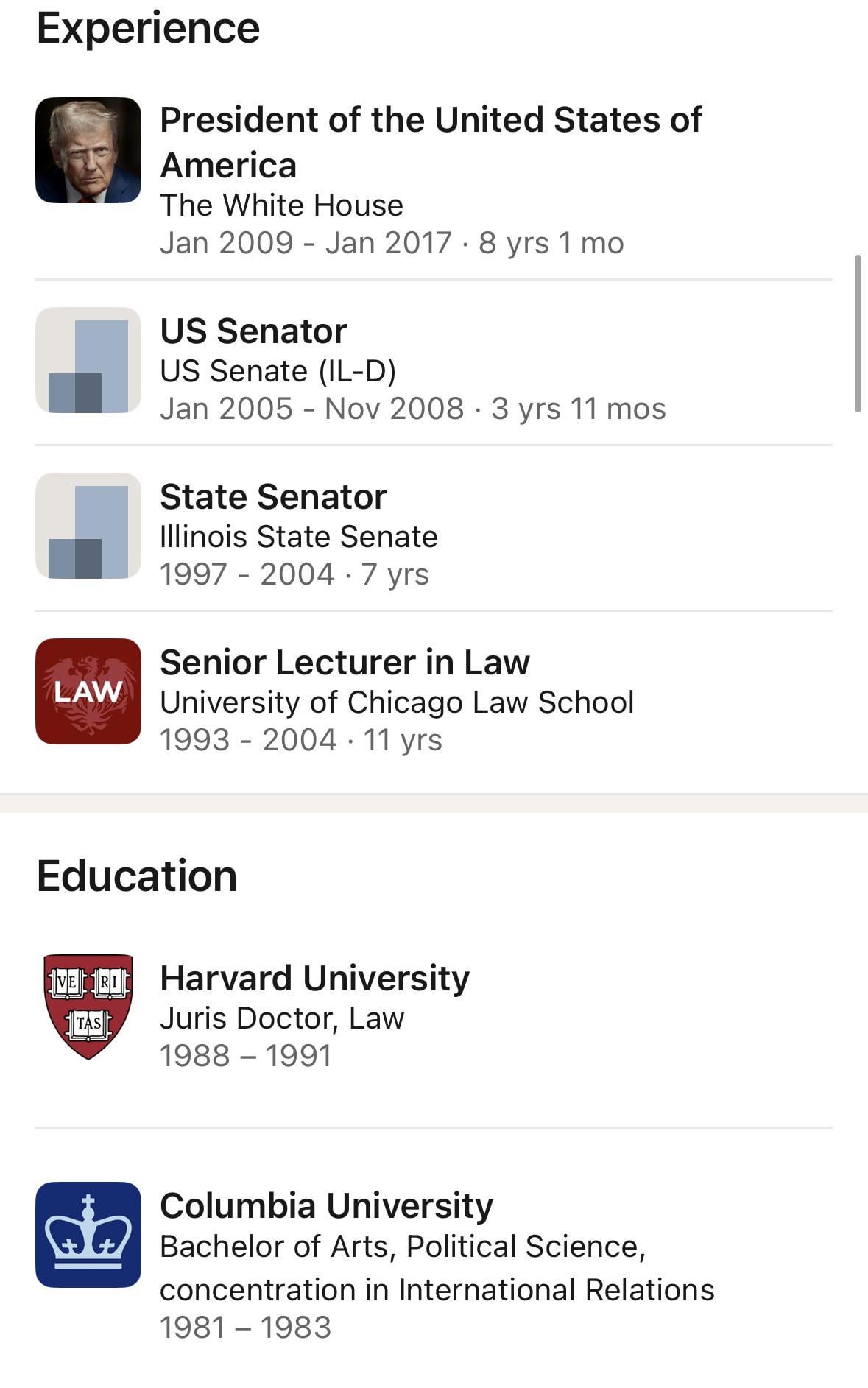This screenshot has height=1388, width=868.
Task: Open the Harvard University education entry
Action: pyautogui.click(x=314, y=979)
